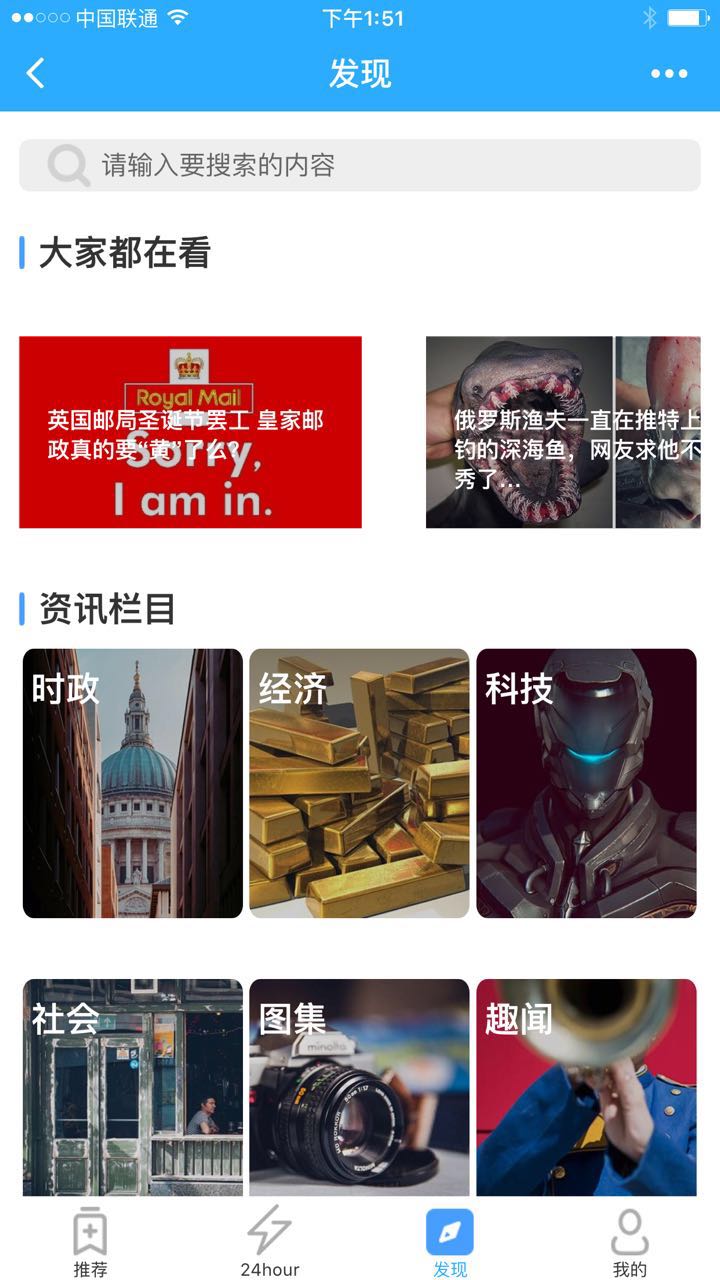Open the Royal Mail strike article

point(190,432)
